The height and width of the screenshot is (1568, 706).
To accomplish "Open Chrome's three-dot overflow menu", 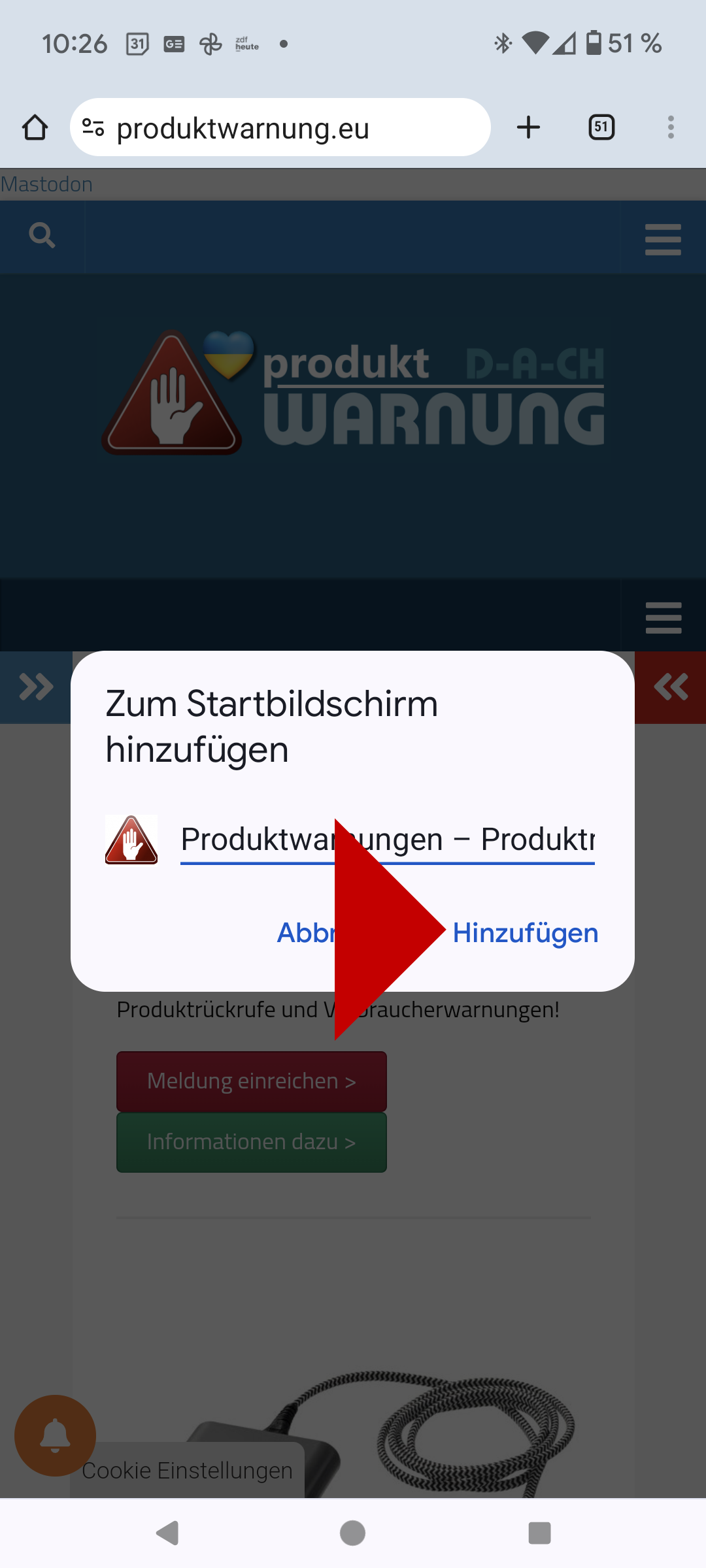I will (671, 127).
